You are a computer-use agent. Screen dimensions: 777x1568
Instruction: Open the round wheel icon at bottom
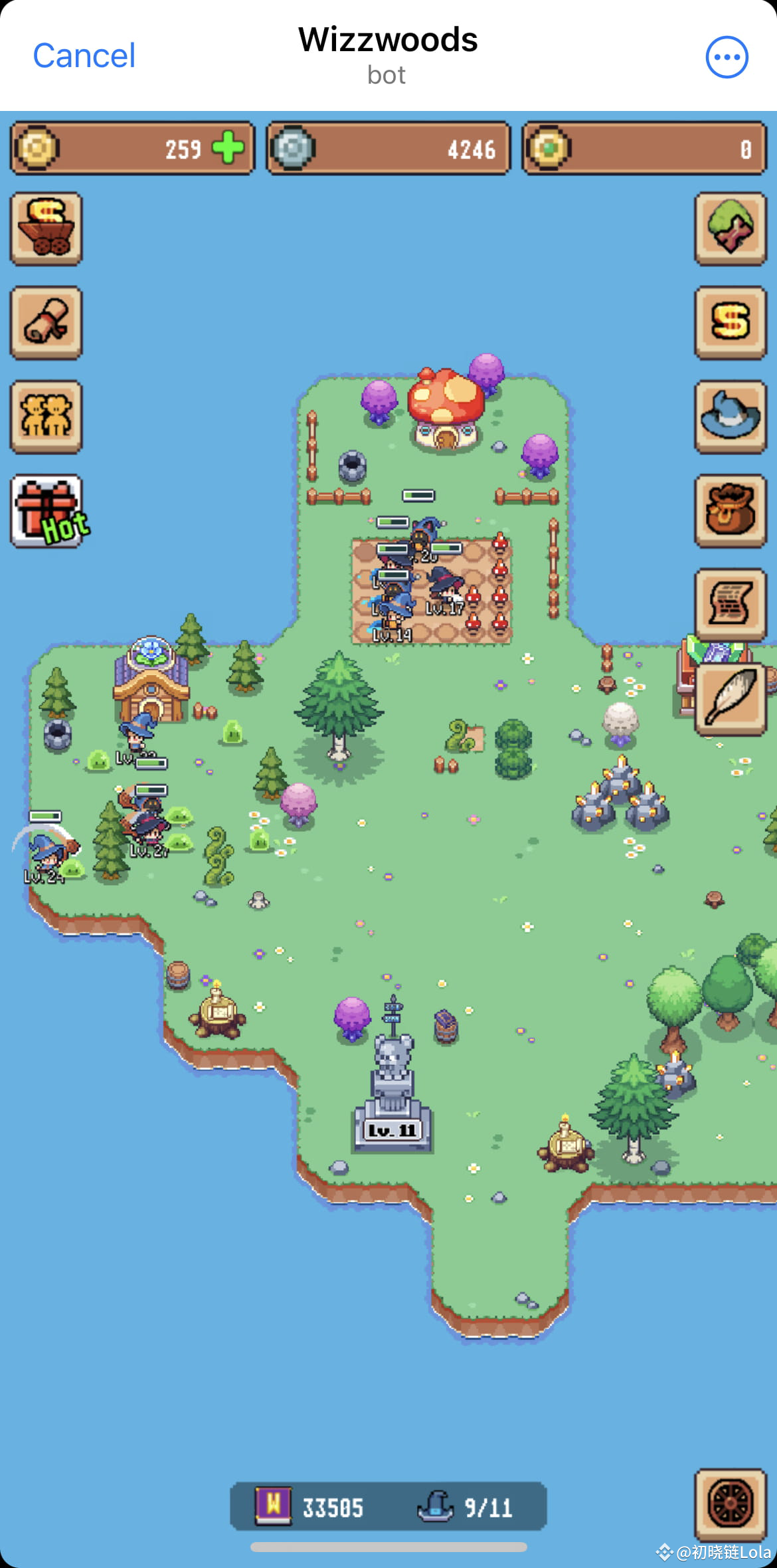coord(730,1504)
